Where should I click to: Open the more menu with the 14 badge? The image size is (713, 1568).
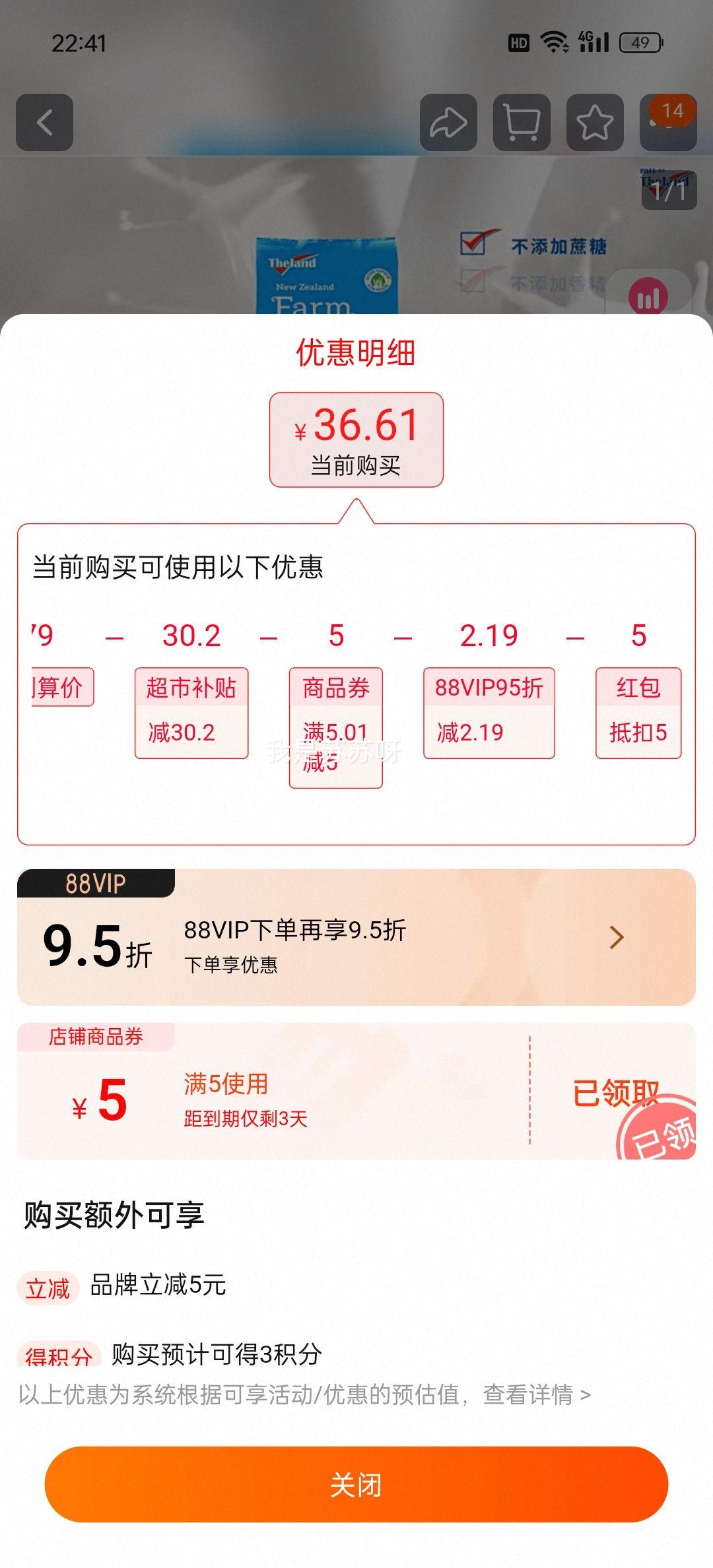667,123
